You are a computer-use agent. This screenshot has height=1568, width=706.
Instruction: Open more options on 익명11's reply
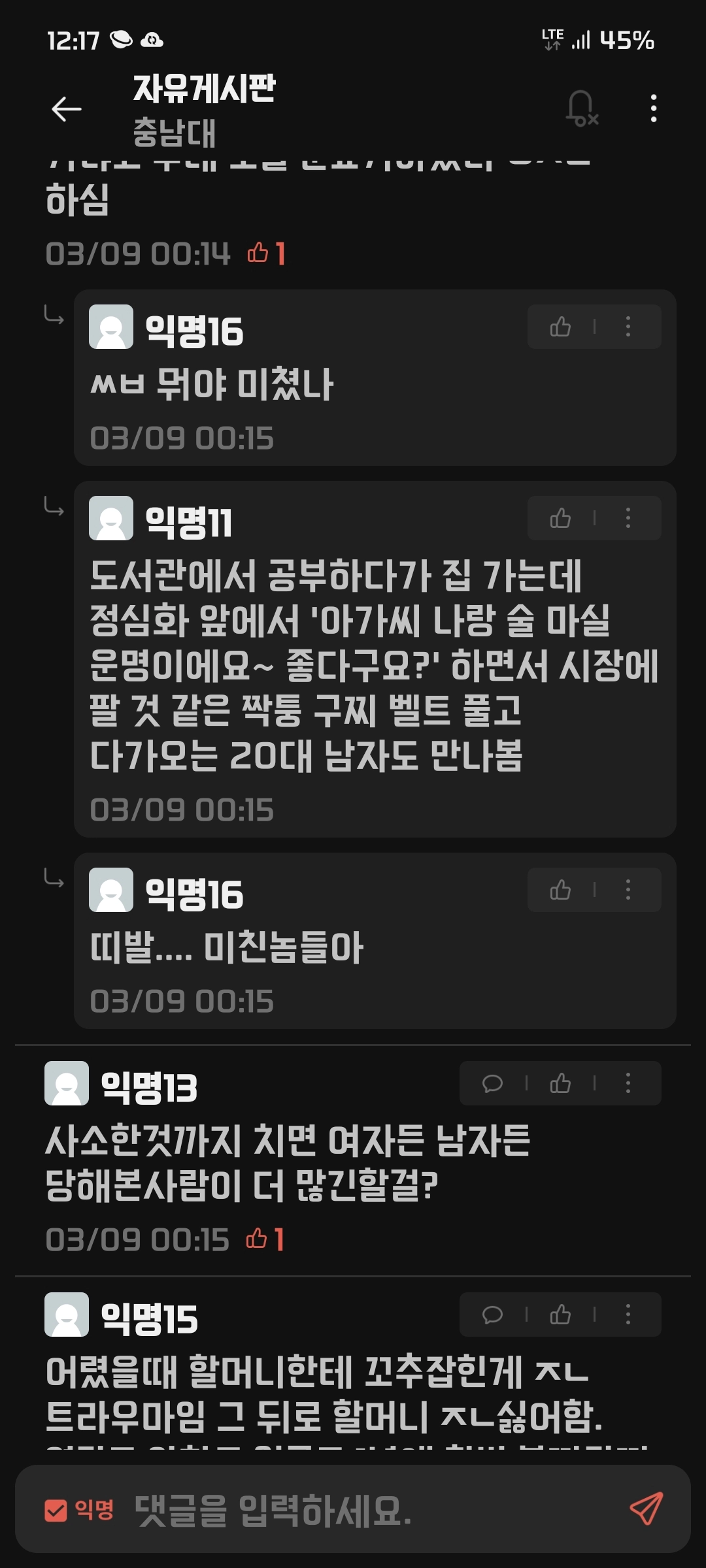[x=628, y=518]
